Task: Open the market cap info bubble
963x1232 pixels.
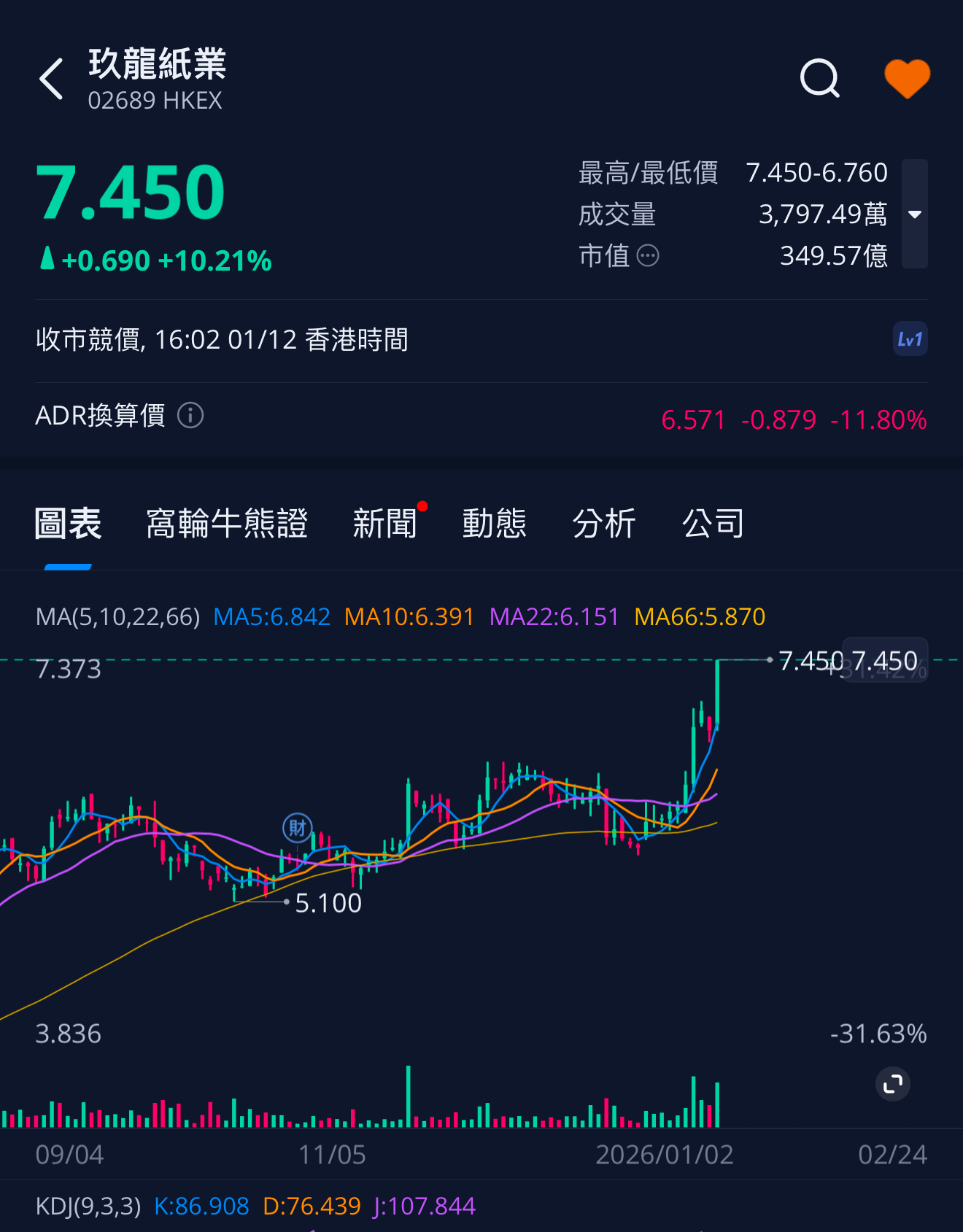Action: point(648,256)
